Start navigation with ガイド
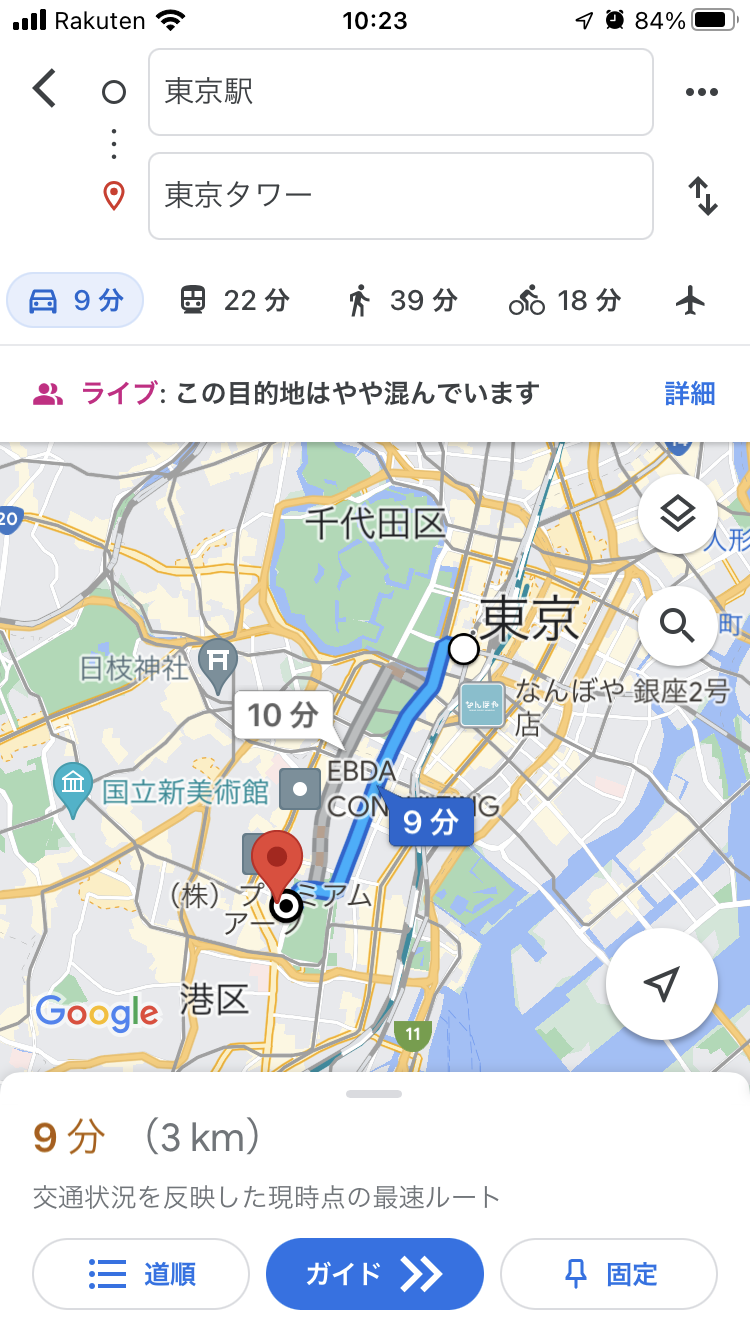Screen dimensions: 750x1334 (x=375, y=1274)
